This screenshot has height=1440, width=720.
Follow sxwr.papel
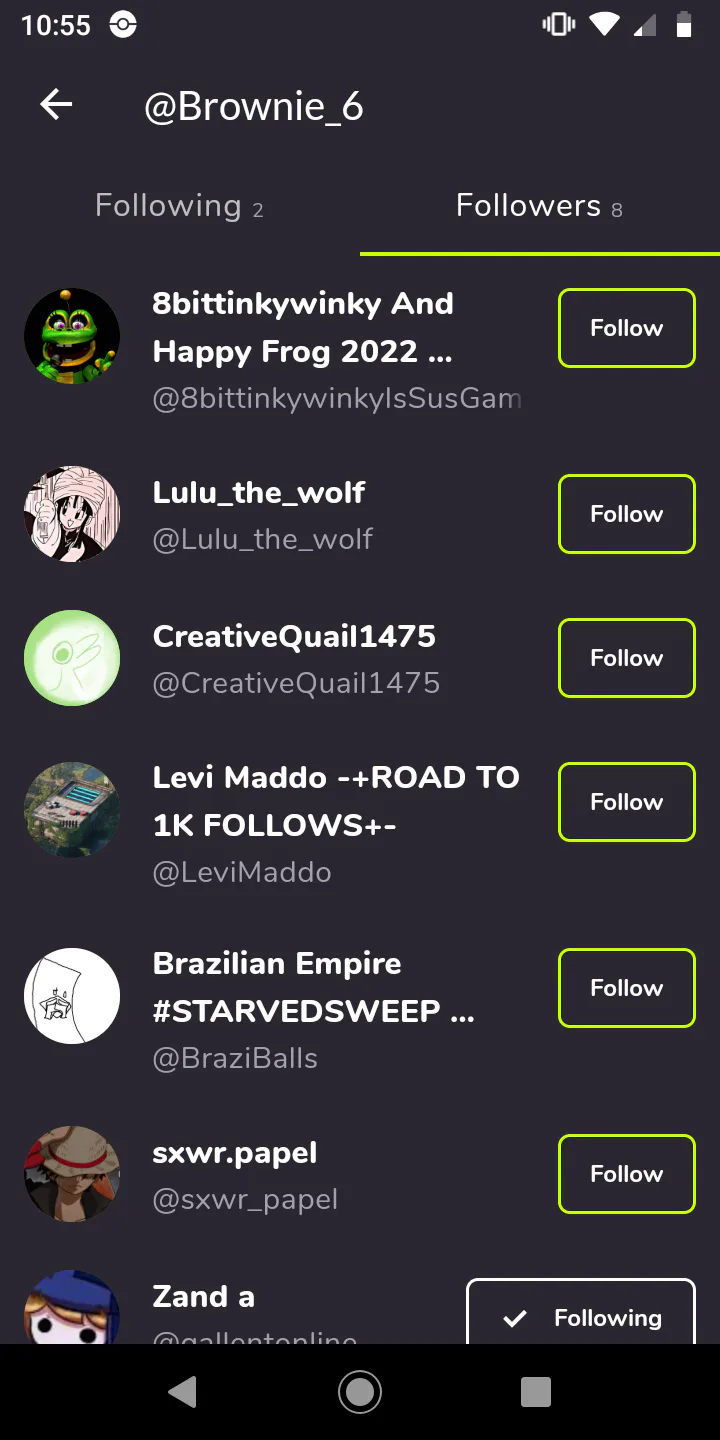[x=626, y=1174]
